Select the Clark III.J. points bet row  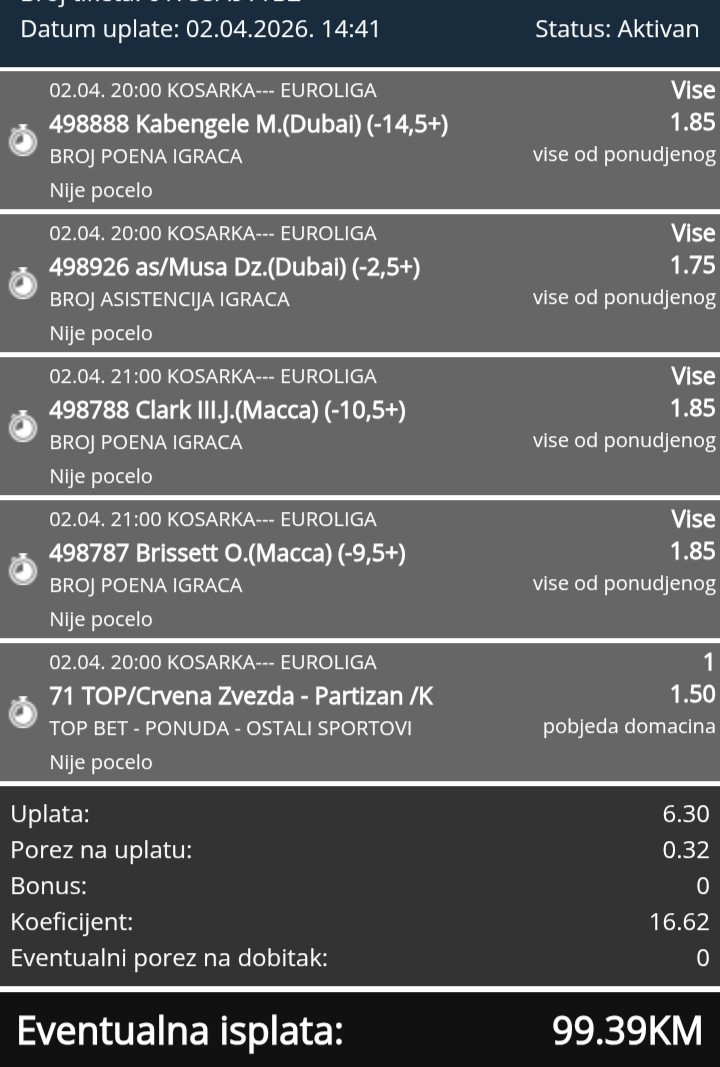360,426
